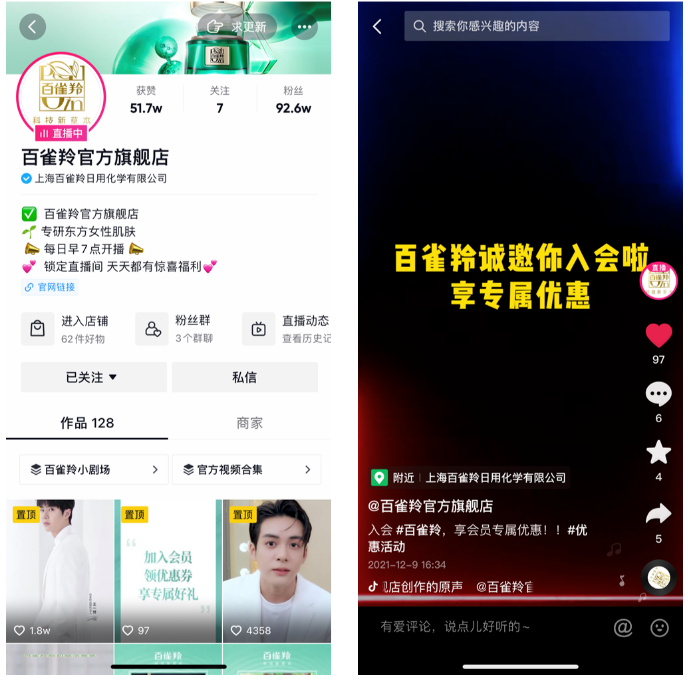
Task: Open comments bubble showing 6
Action: tap(658, 395)
